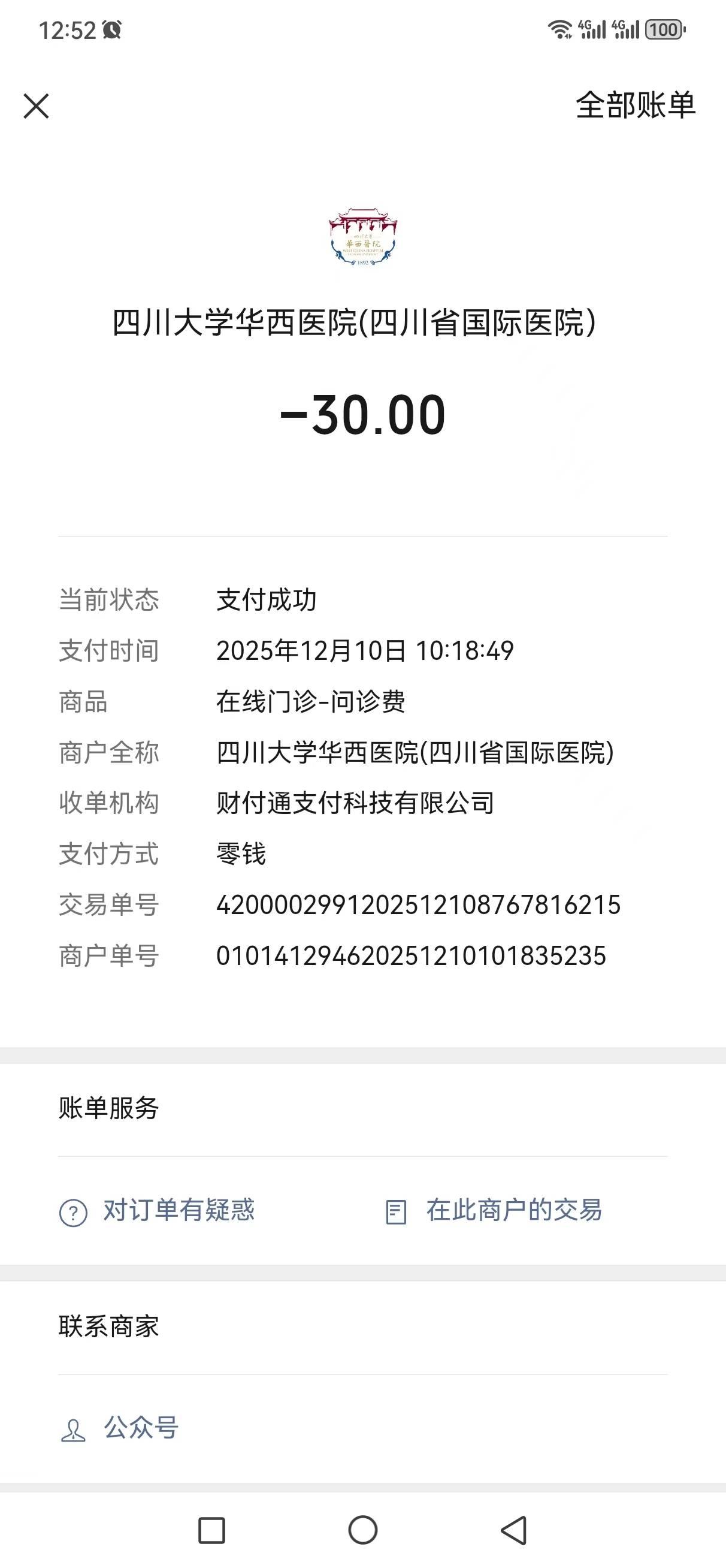Viewport: 726px width, 1568px height.
Task: View 在此商户的交易 transactions
Action: tap(494, 1211)
